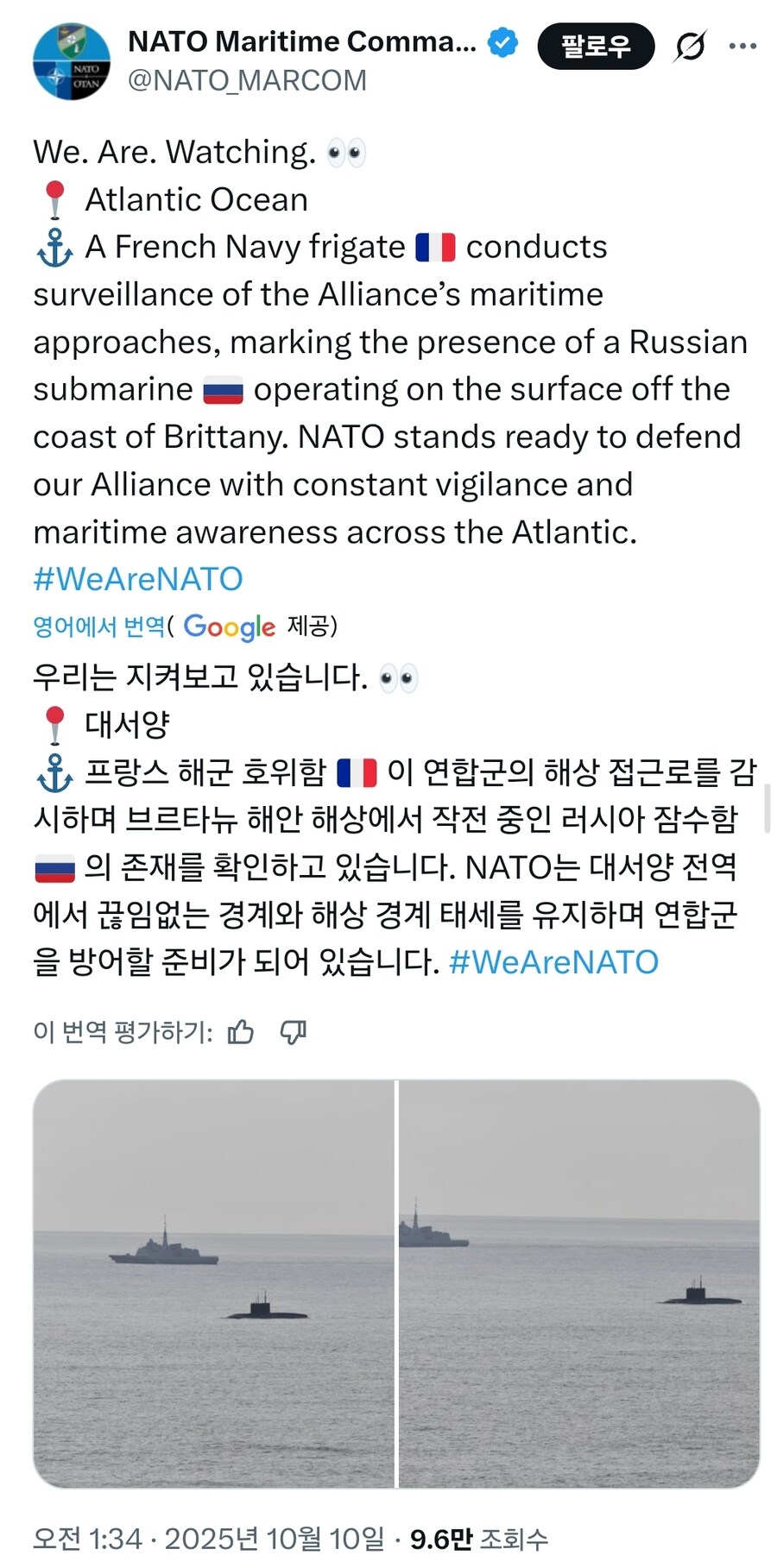
Task: Tap the 팔로우 follow button
Action: 596,47
